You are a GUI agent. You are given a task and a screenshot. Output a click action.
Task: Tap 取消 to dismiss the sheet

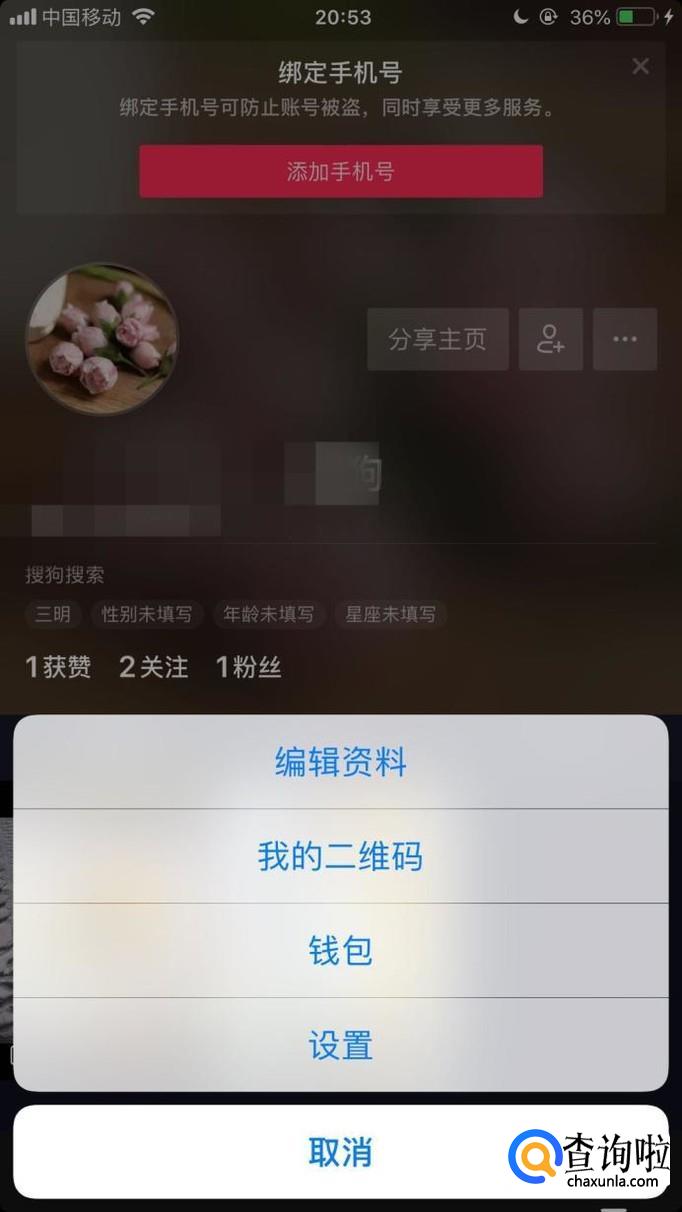click(x=340, y=1152)
